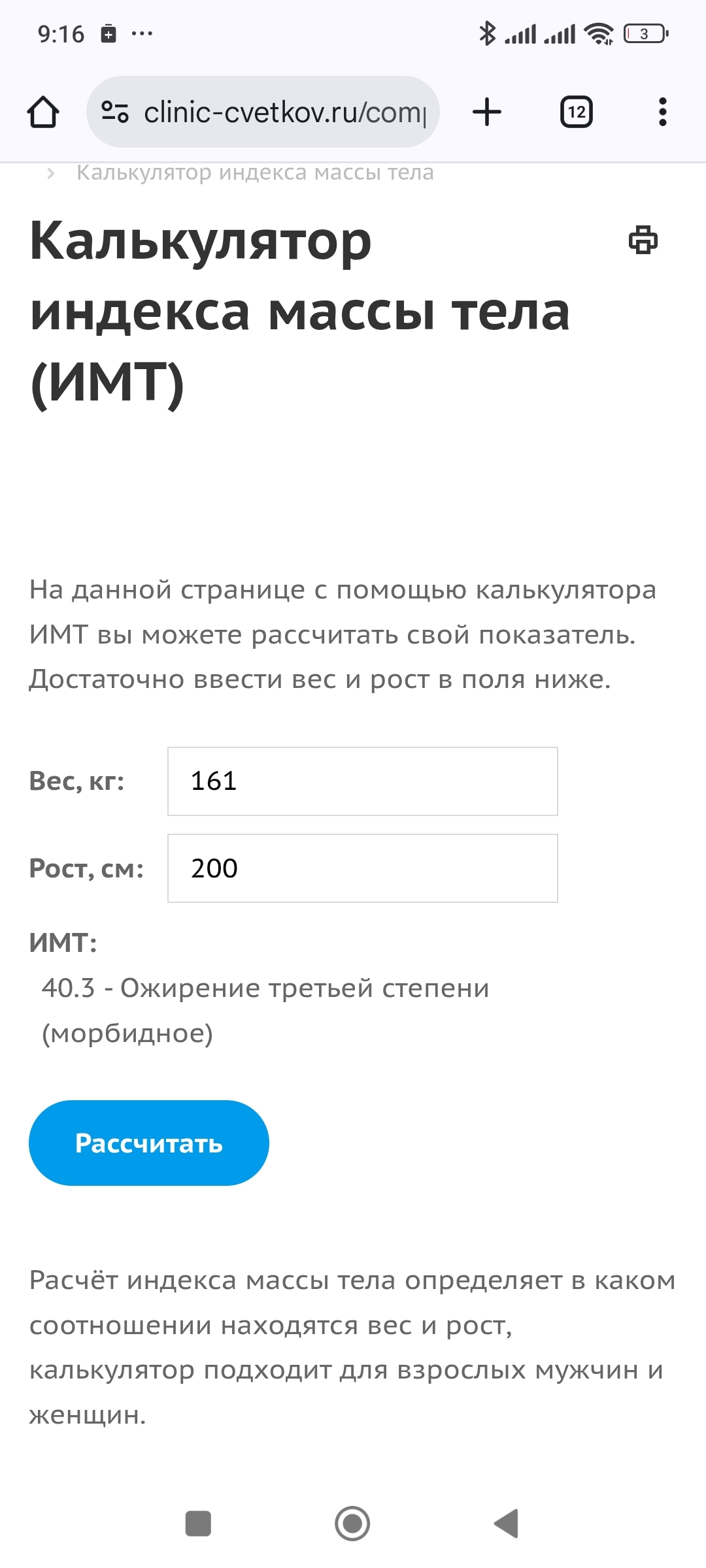
Task: Go back with the system back button
Action: (x=507, y=1524)
